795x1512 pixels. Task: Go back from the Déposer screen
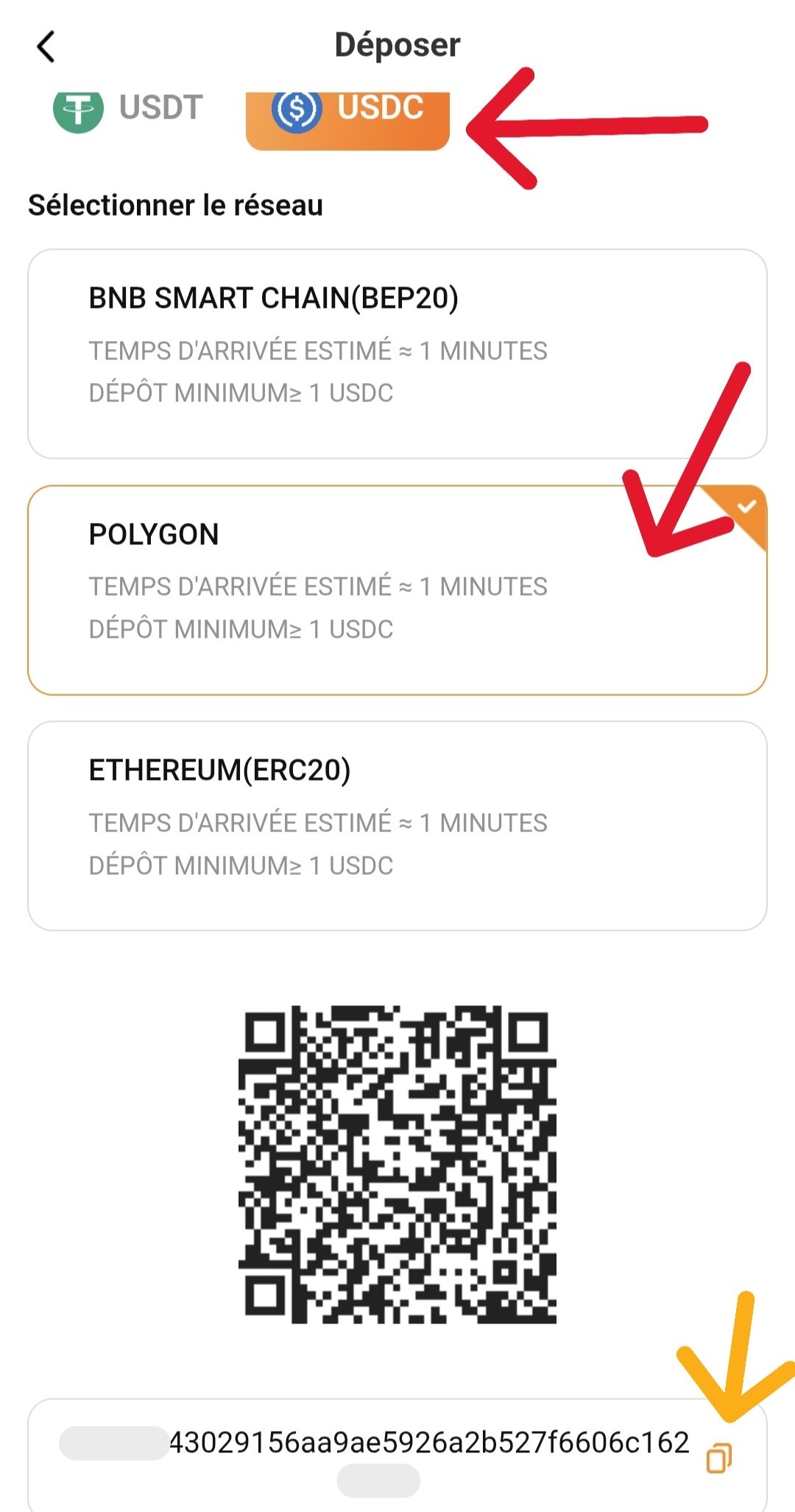(46, 46)
